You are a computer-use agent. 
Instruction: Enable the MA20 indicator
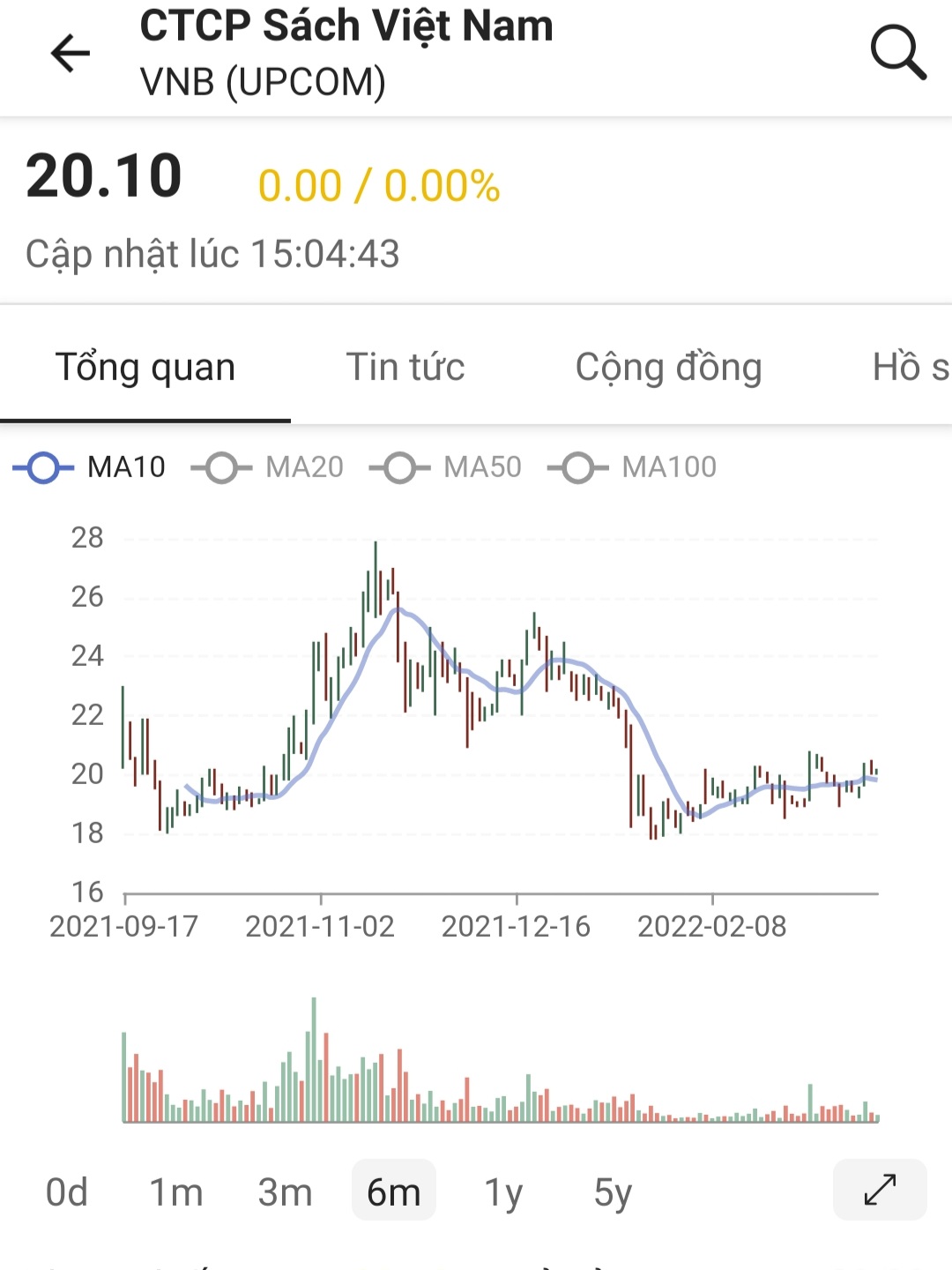(268, 467)
